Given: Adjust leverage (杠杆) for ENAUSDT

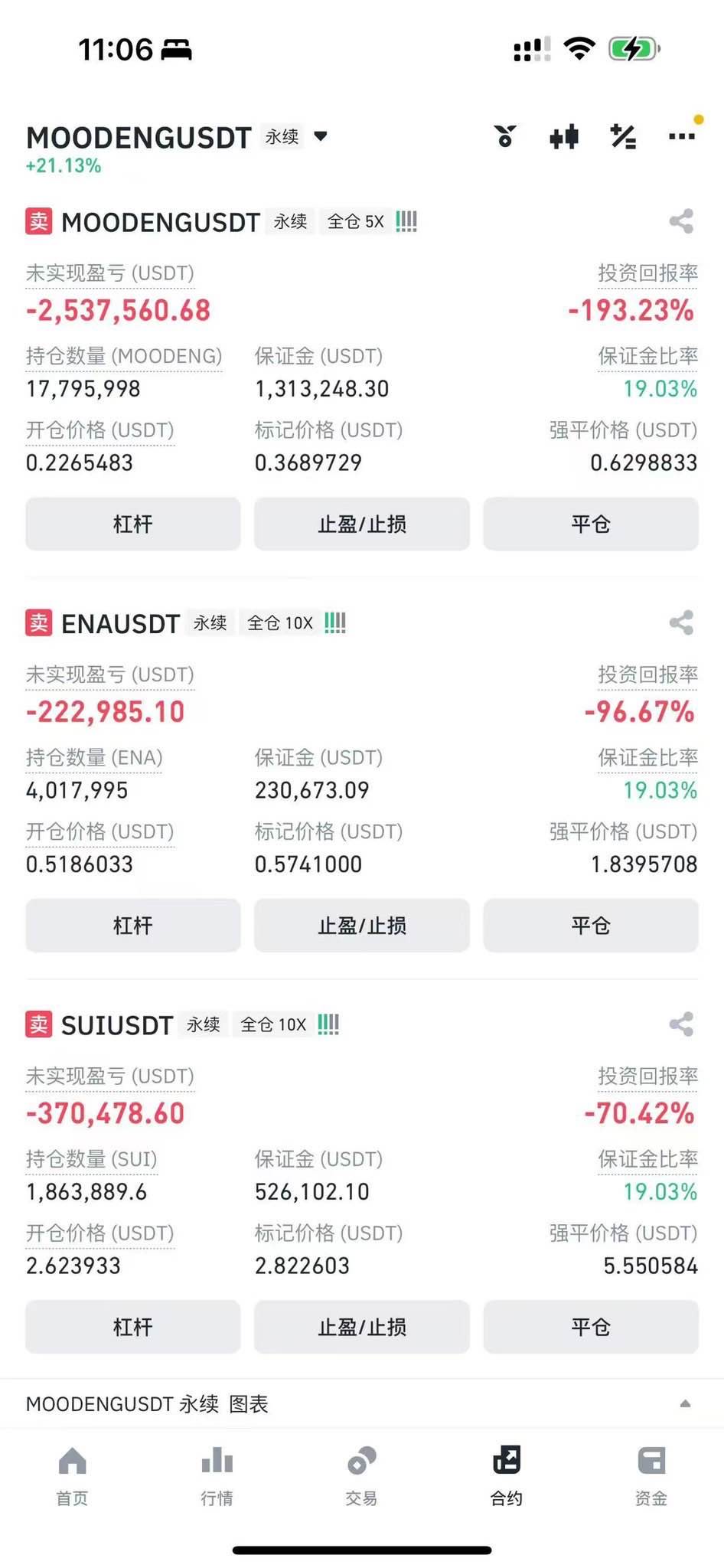Looking at the screenshot, I should [133, 925].
